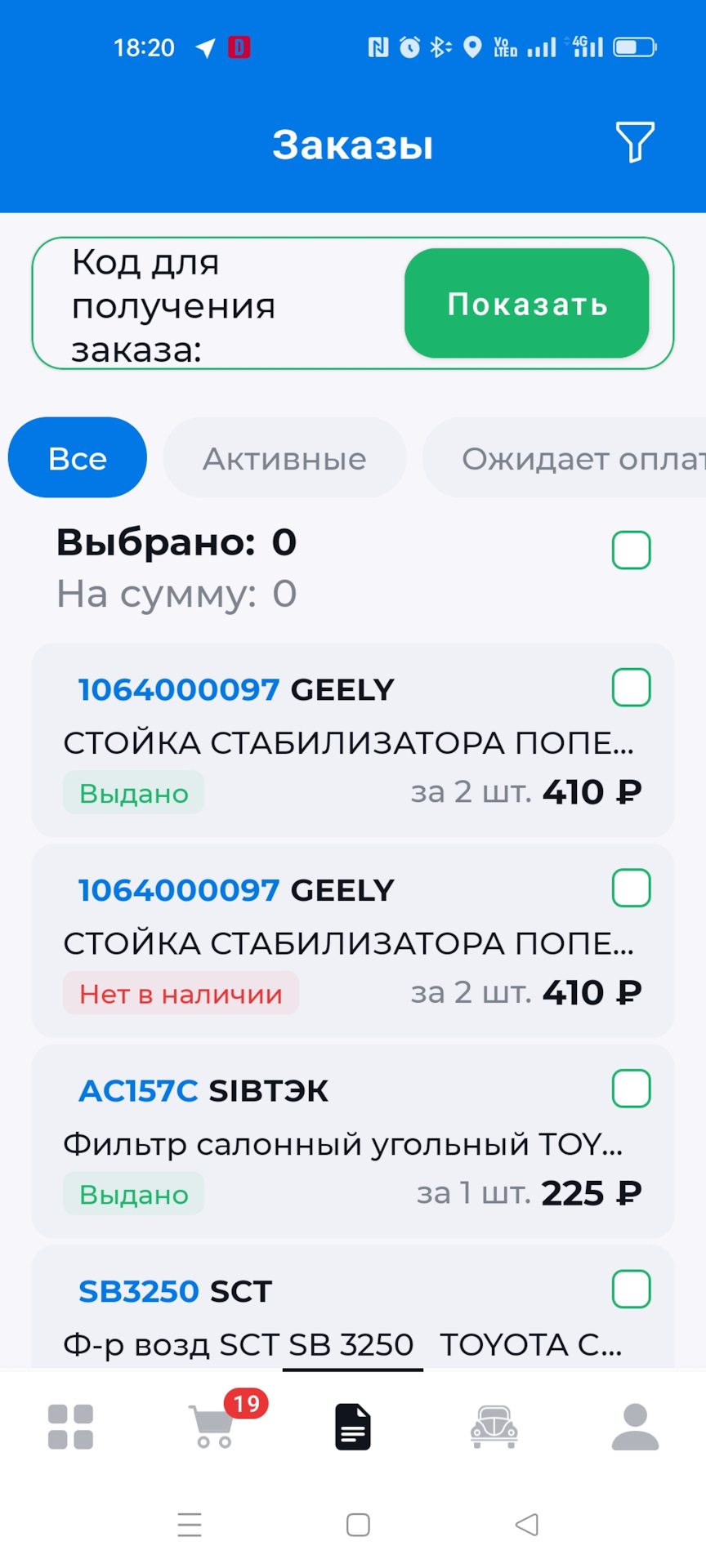The image size is (706, 1568).
Task: Open the shopping cart with 19 items
Action: click(214, 1427)
